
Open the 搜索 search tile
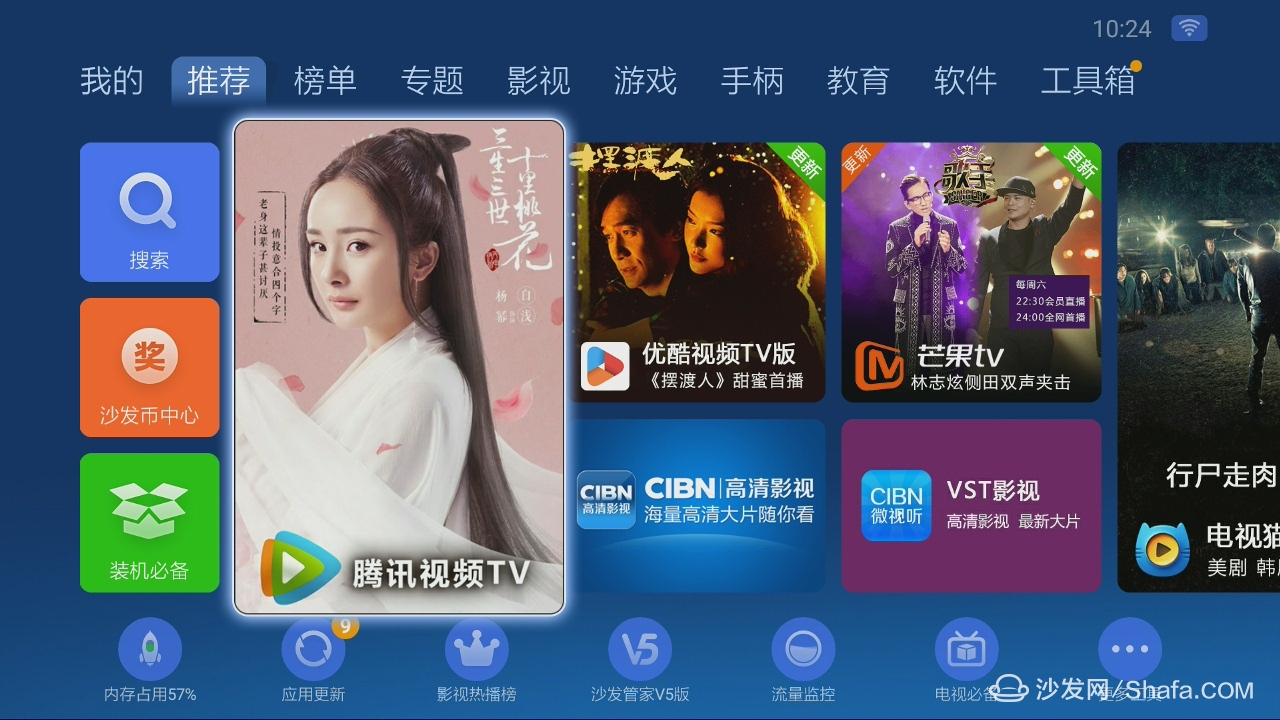coord(149,212)
